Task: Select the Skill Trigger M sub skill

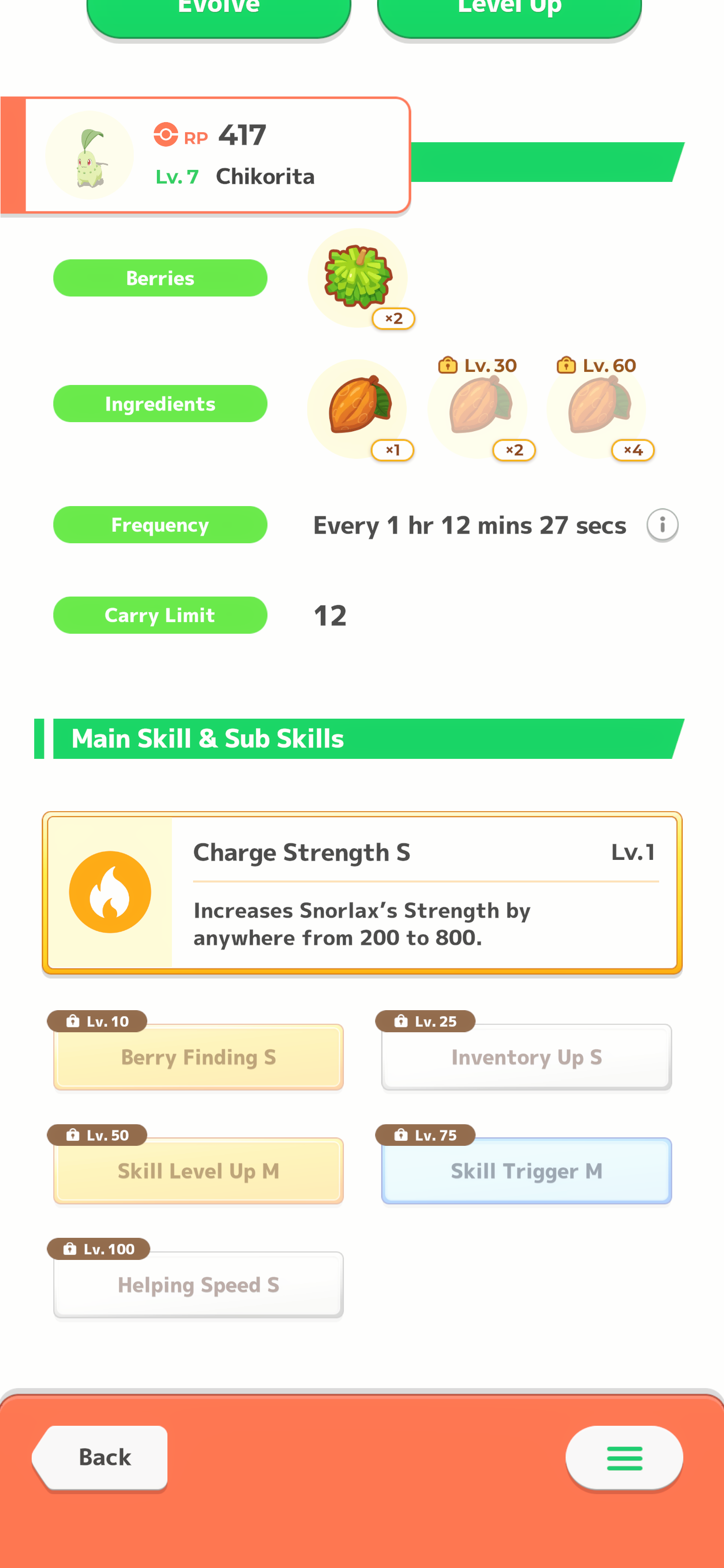Action: tap(526, 1170)
